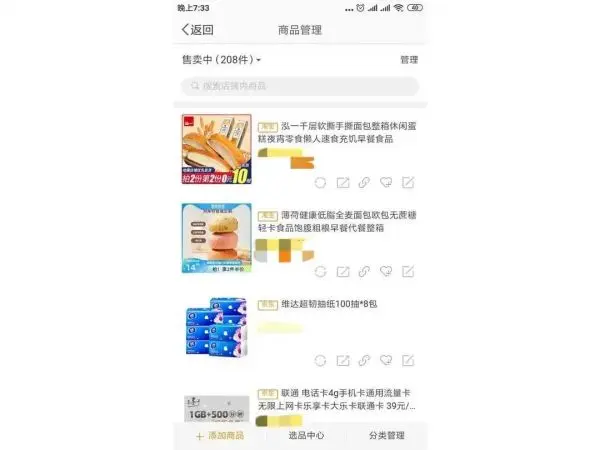Edit the 维达超韧抽纸 product
The image size is (600, 450).
(x=407, y=361)
